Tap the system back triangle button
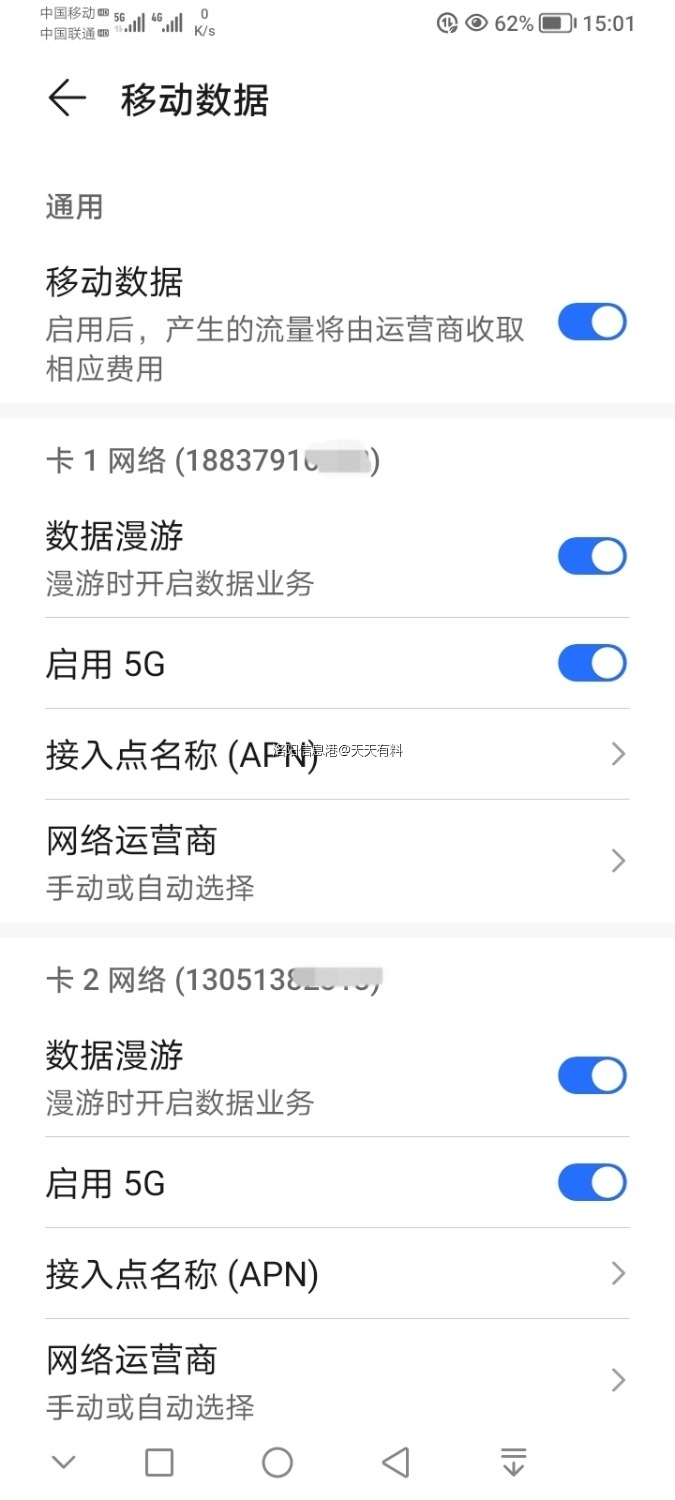Image resolution: width=675 pixels, height=1500 pixels. pos(396,1462)
